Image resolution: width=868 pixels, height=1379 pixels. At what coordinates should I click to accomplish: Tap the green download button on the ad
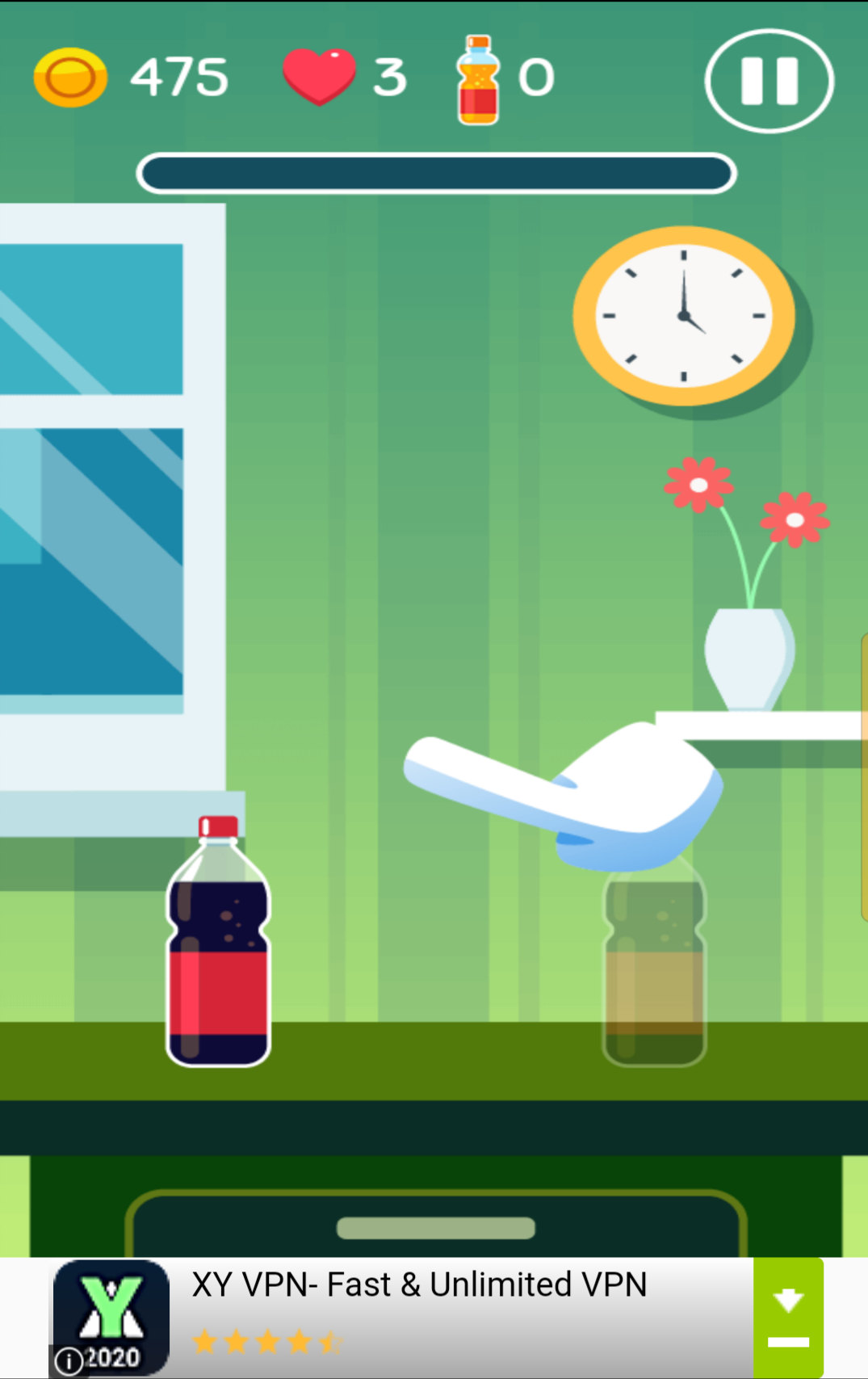pyautogui.click(x=788, y=1318)
